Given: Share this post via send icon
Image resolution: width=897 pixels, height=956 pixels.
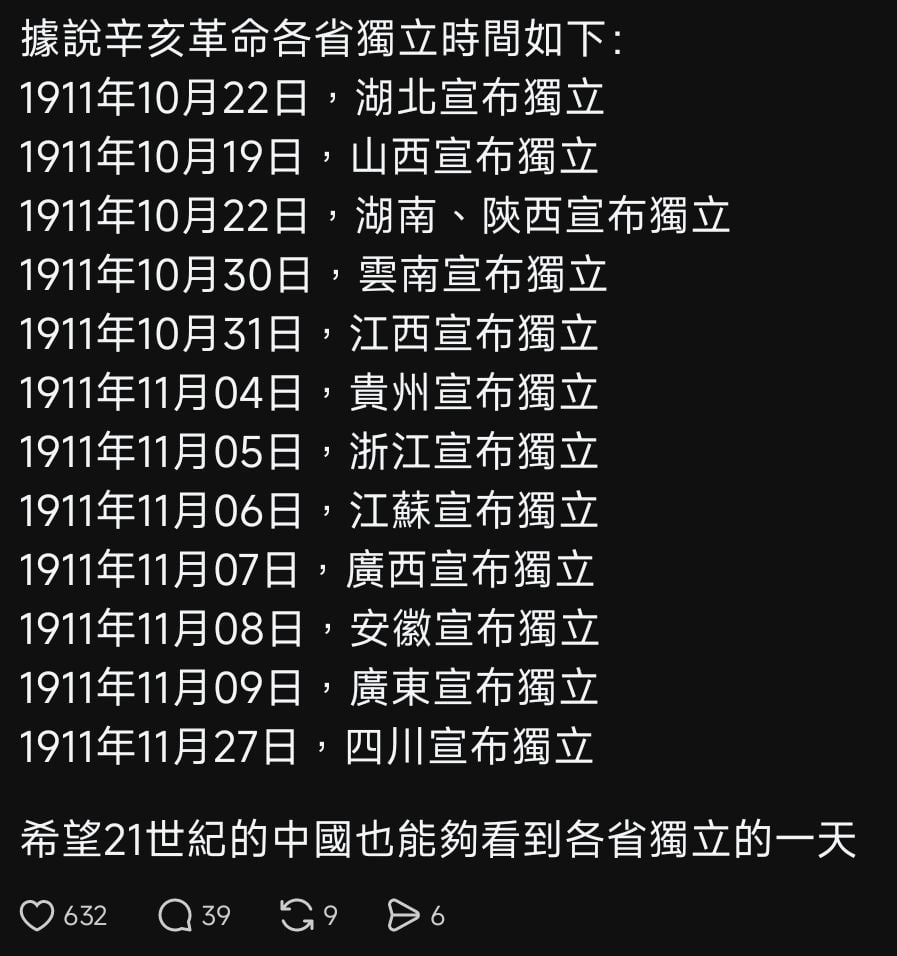Looking at the screenshot, I should [x=404, y=915].
